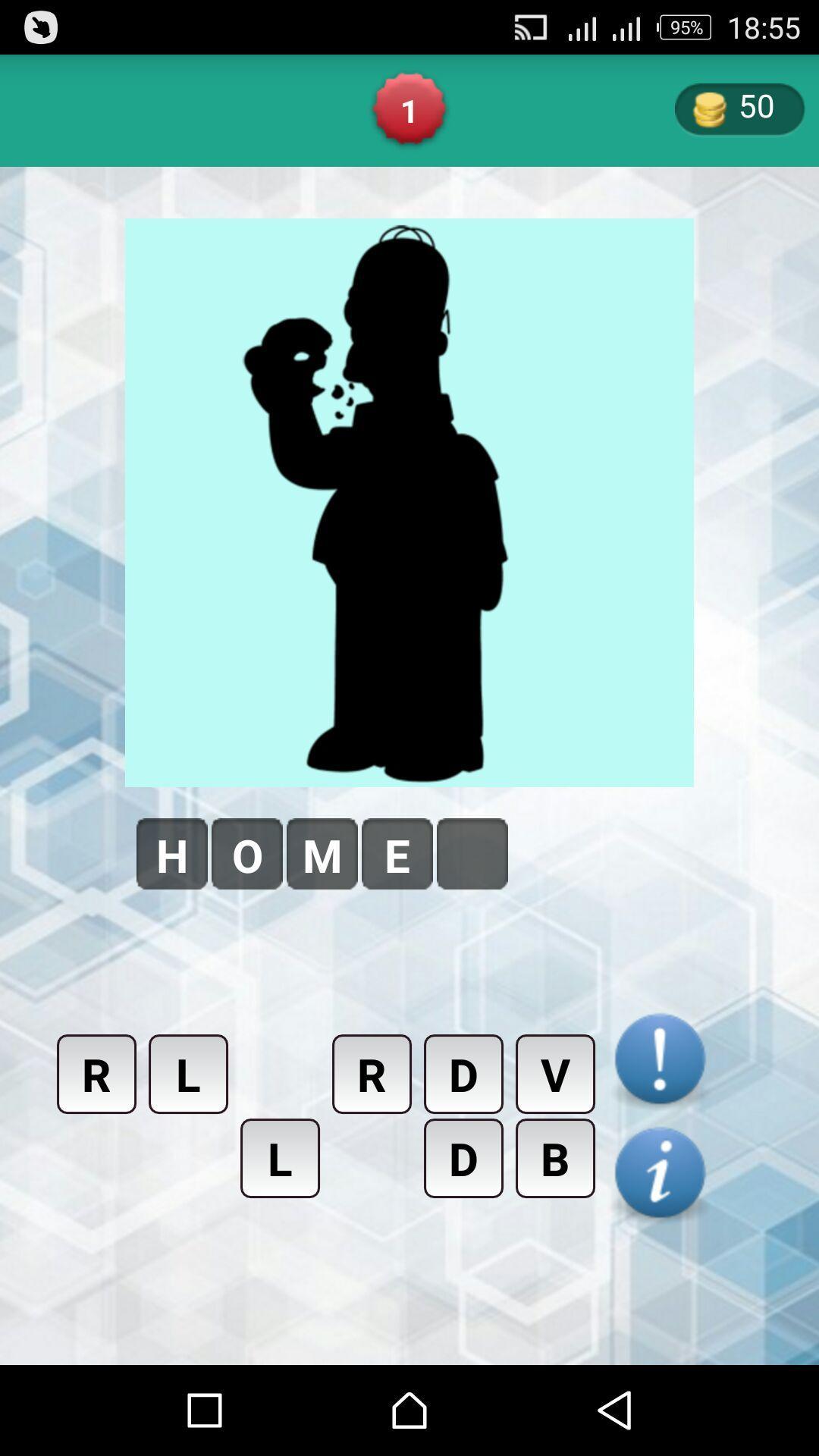Remove the E from the answer
The width and height of the screenshot is (819, 1456).
point(397,854)
